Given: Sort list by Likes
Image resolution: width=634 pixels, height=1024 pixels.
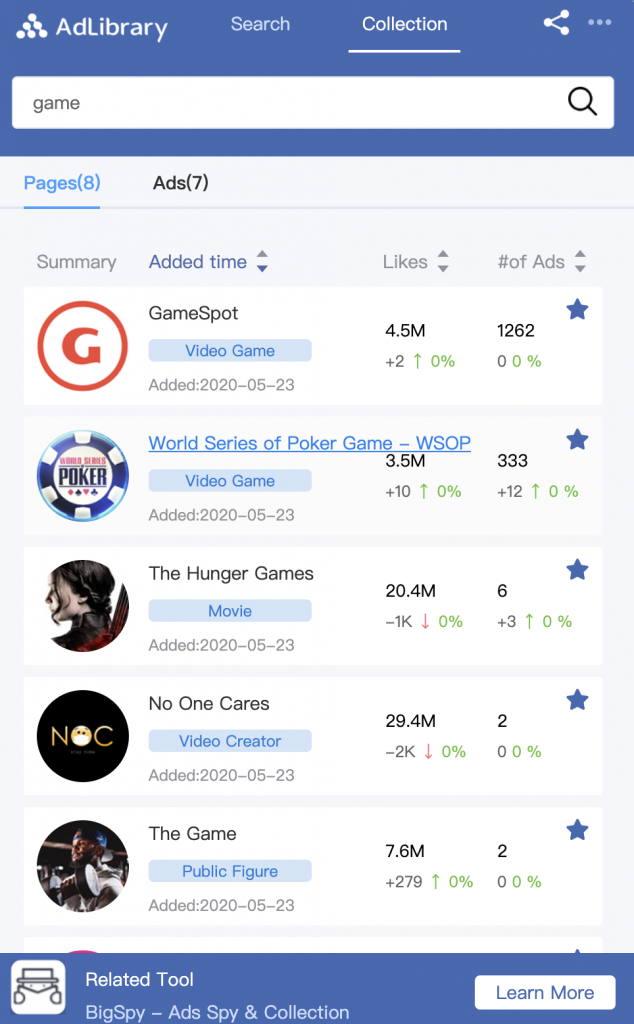Looking at the screenshot, I should click(x=416, y=262).
